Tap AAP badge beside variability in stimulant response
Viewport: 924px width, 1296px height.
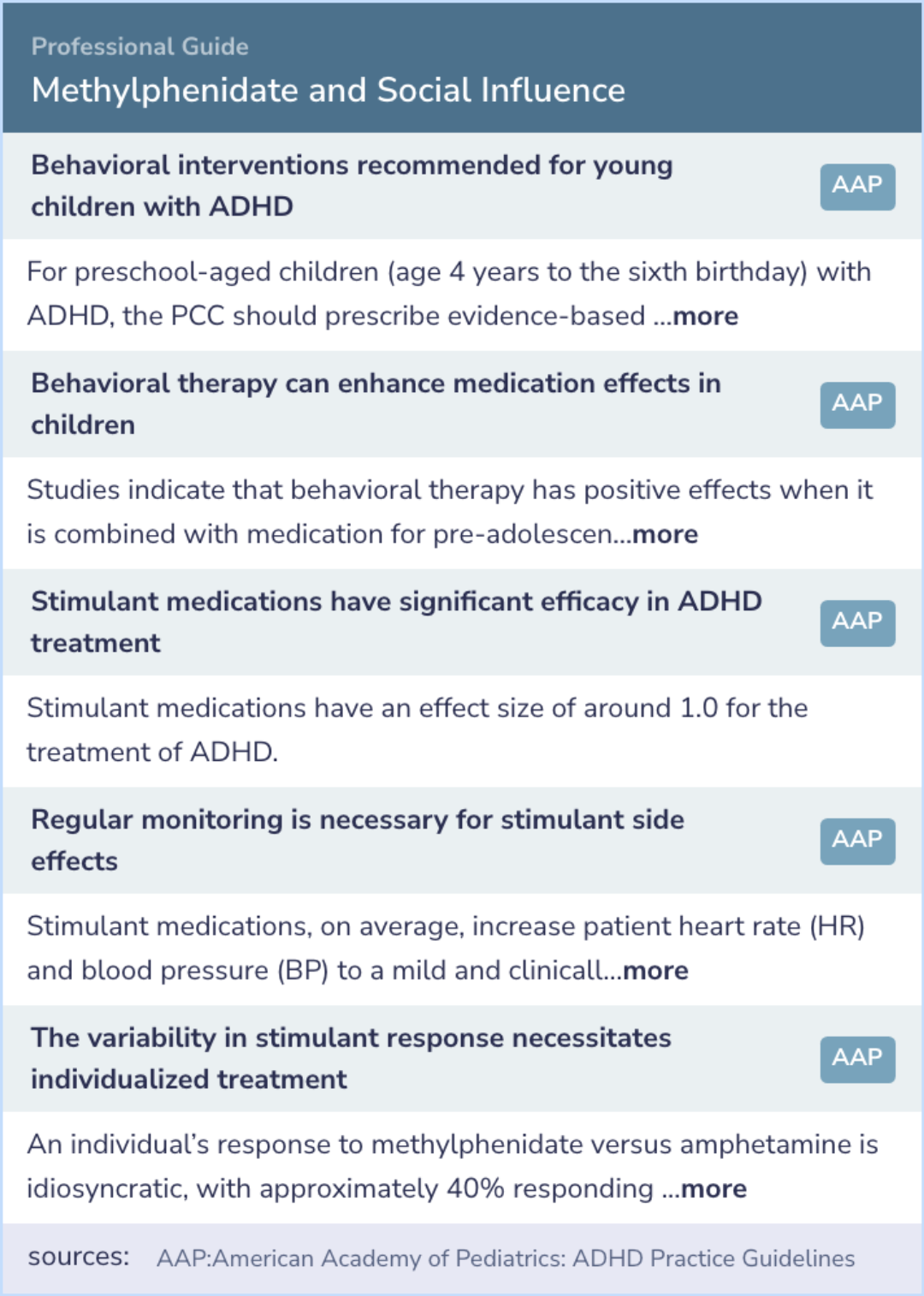[857, 1060]
